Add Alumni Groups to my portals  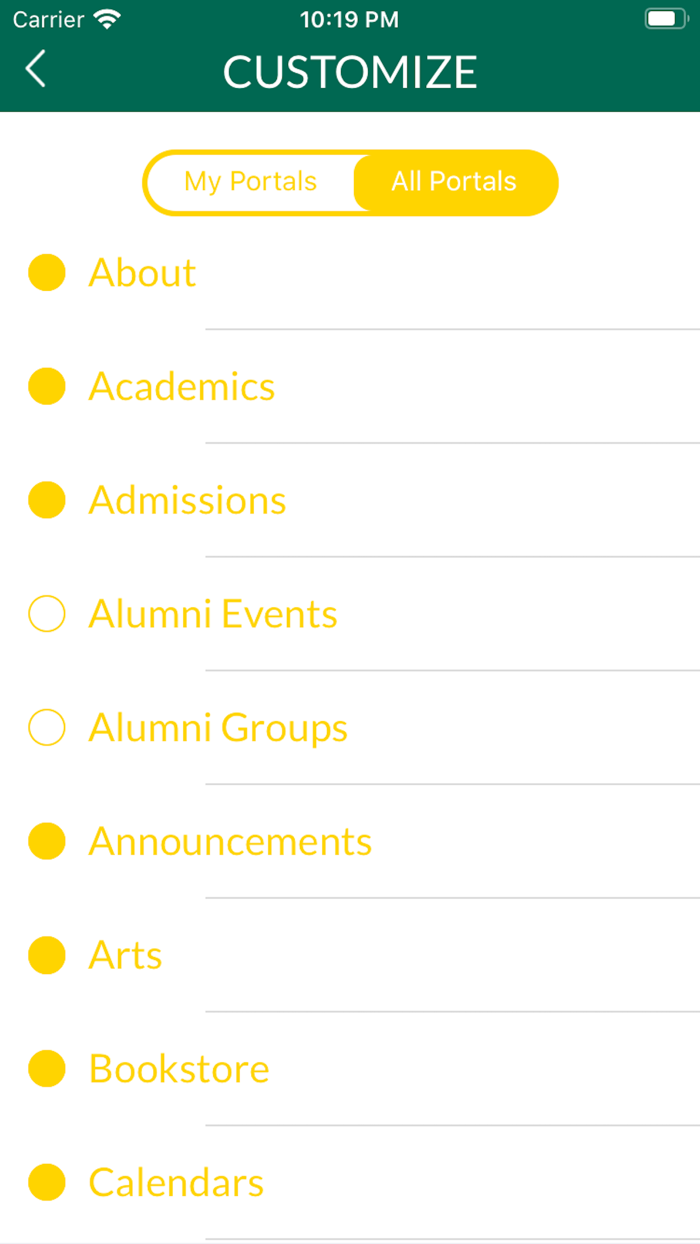tap(47, 728)
